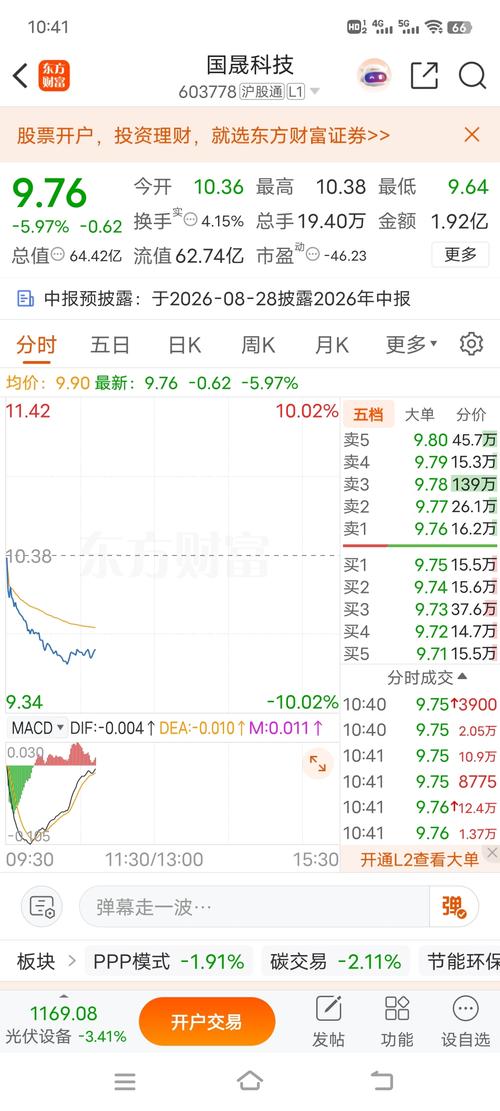Tap the 弹幕走一波 comment input field

[255, 906]
